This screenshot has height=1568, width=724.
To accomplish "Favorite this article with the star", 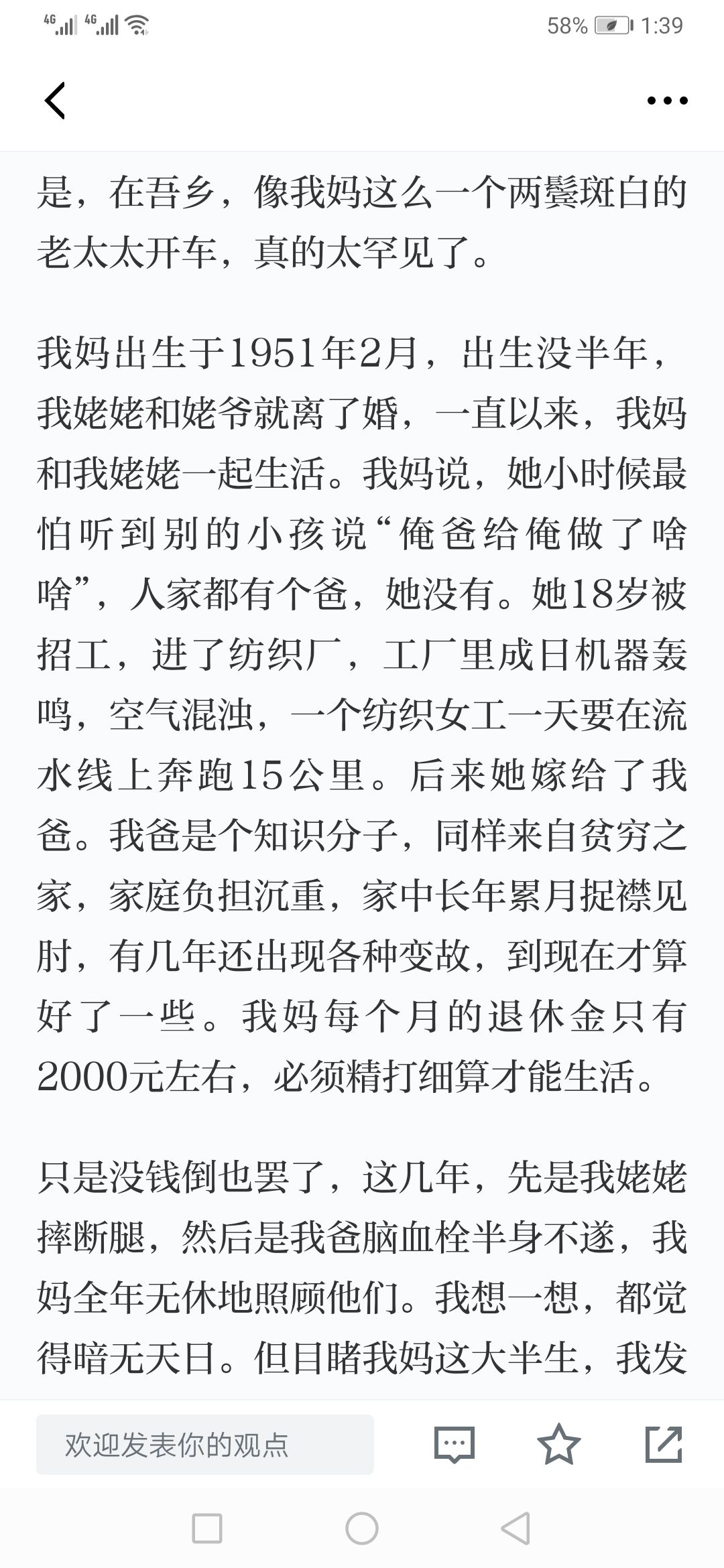I will 559,1444.
